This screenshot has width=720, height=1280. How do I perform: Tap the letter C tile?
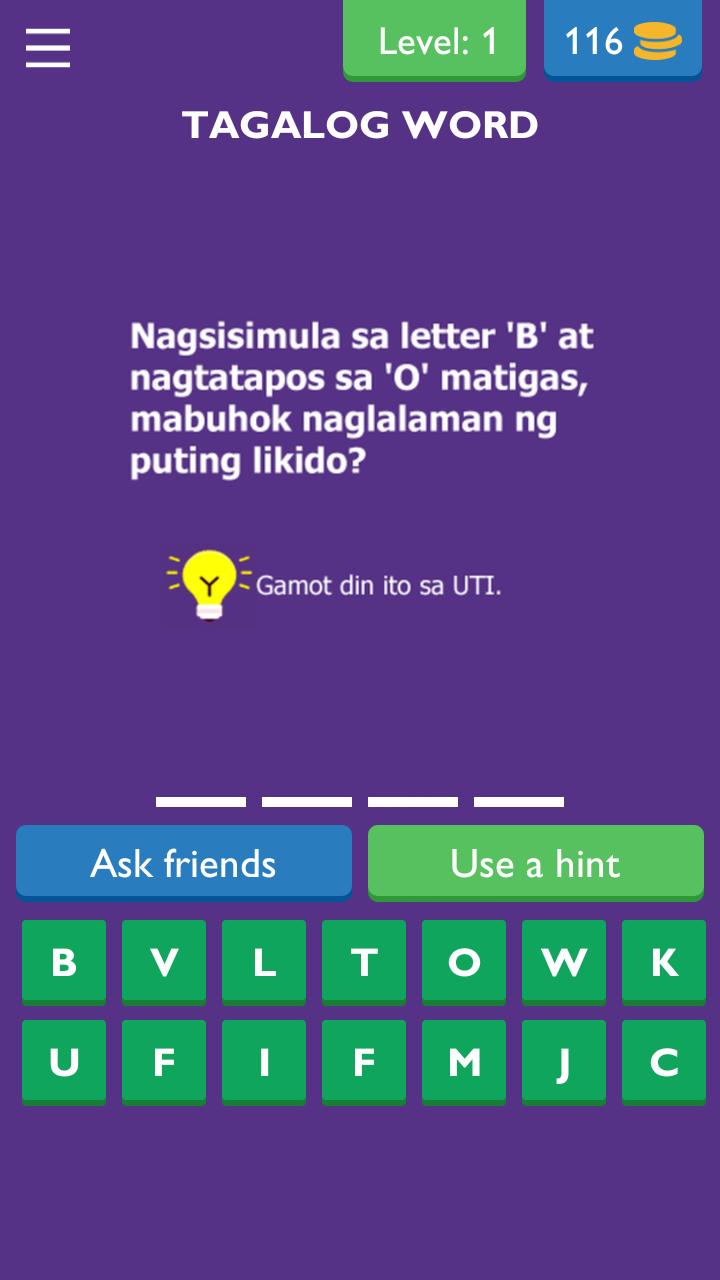pyautogui.click(x=663, y=1061)
